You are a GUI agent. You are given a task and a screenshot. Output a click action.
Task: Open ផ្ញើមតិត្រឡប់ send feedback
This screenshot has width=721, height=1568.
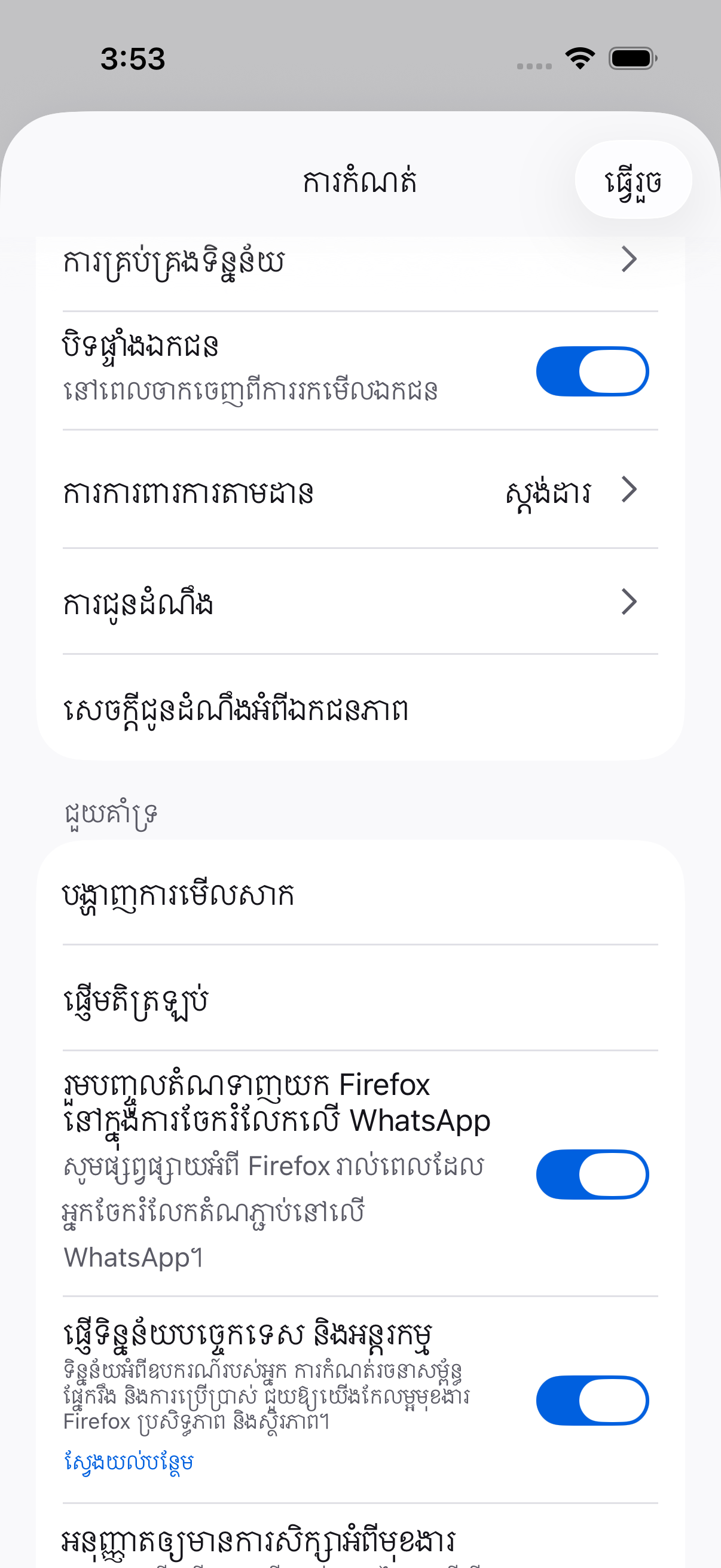point(360,998)
